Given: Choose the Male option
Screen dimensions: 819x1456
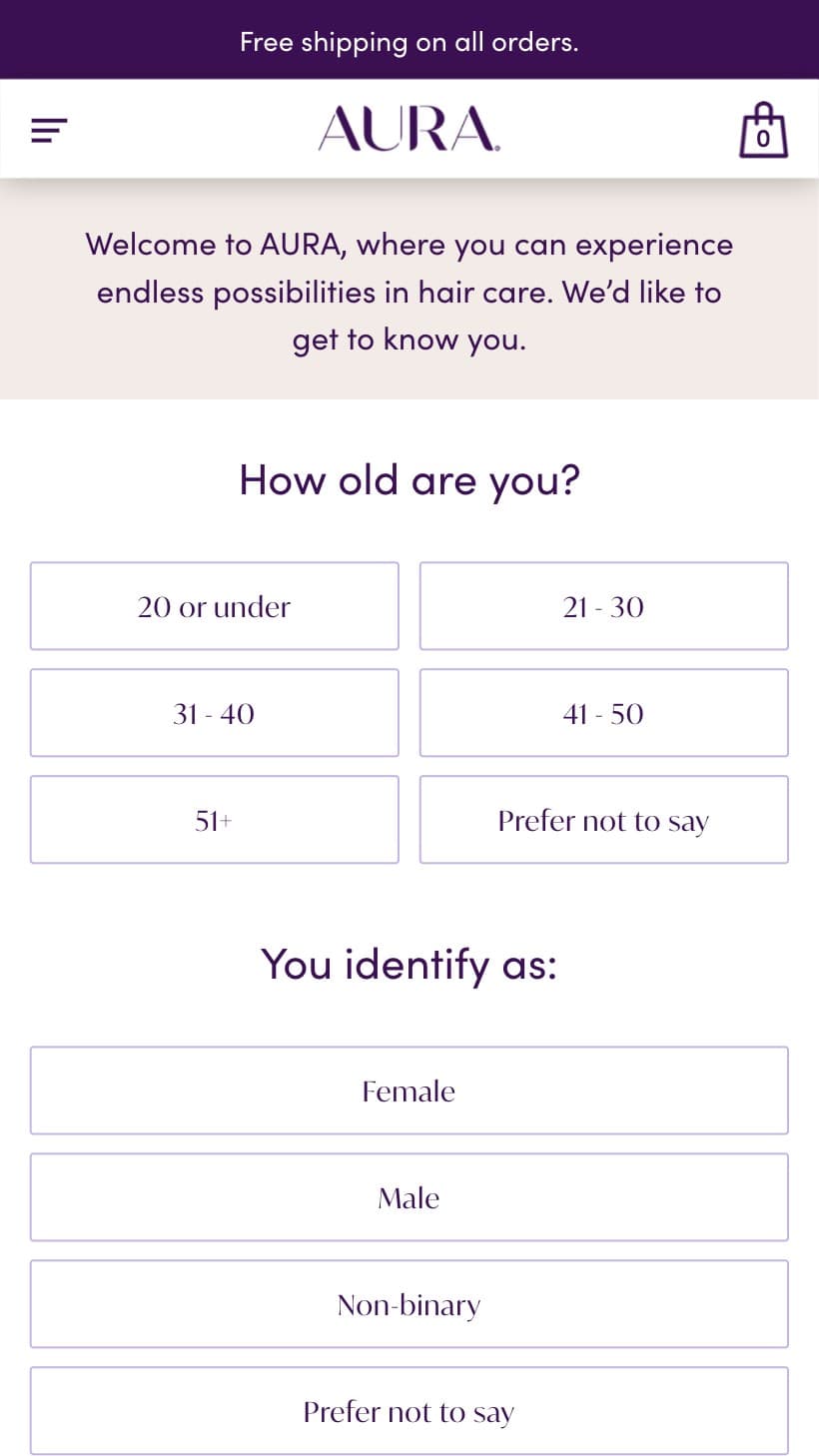Looking at the screenshot, I should (409, 1197).
